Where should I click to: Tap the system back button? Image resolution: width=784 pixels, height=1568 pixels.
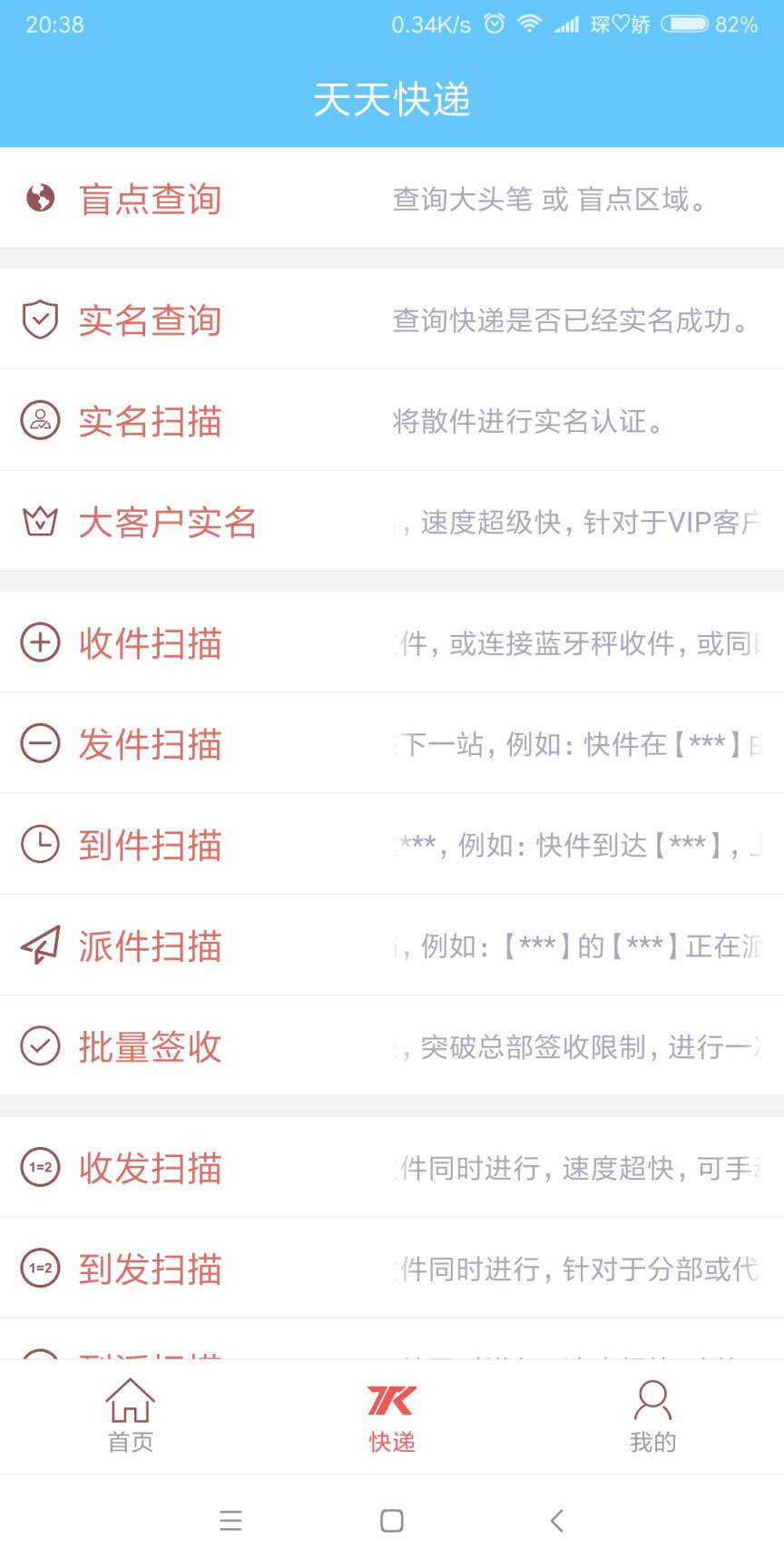click(x=557, y=1521)
